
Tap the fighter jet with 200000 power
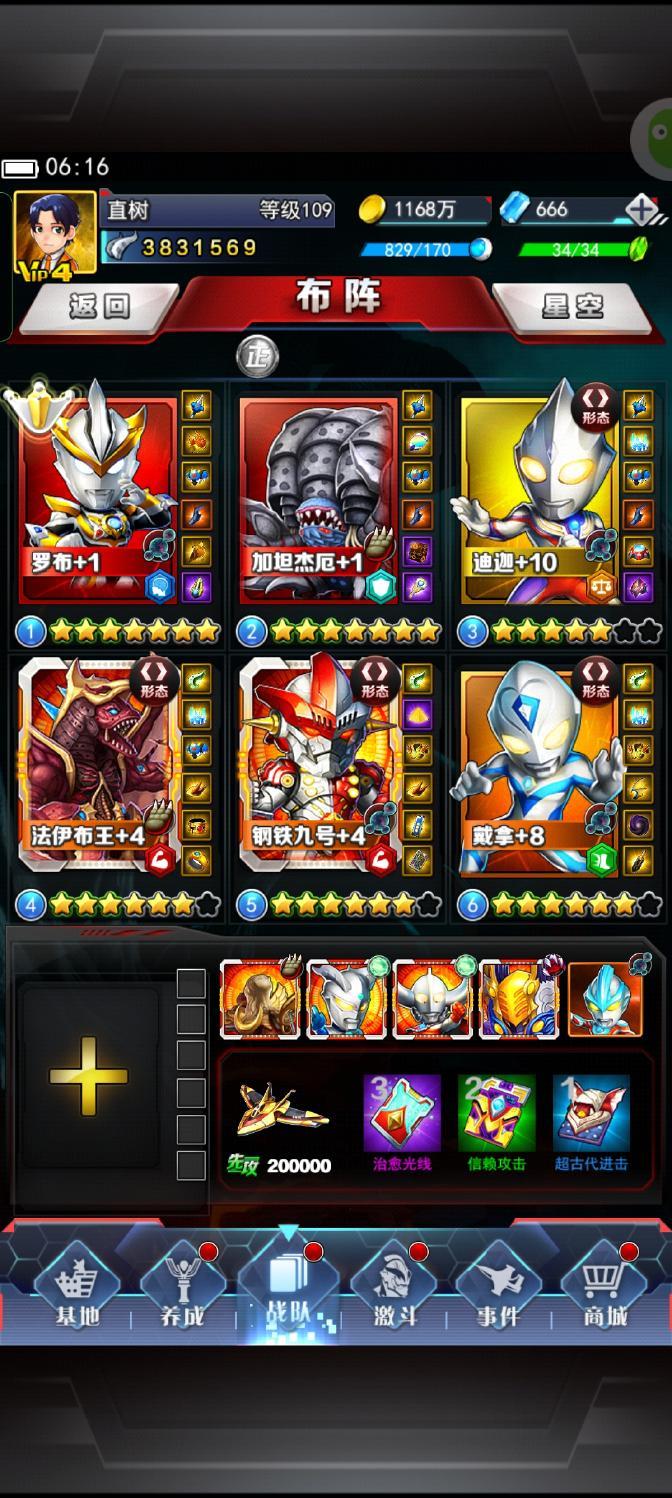[283, 1112]
